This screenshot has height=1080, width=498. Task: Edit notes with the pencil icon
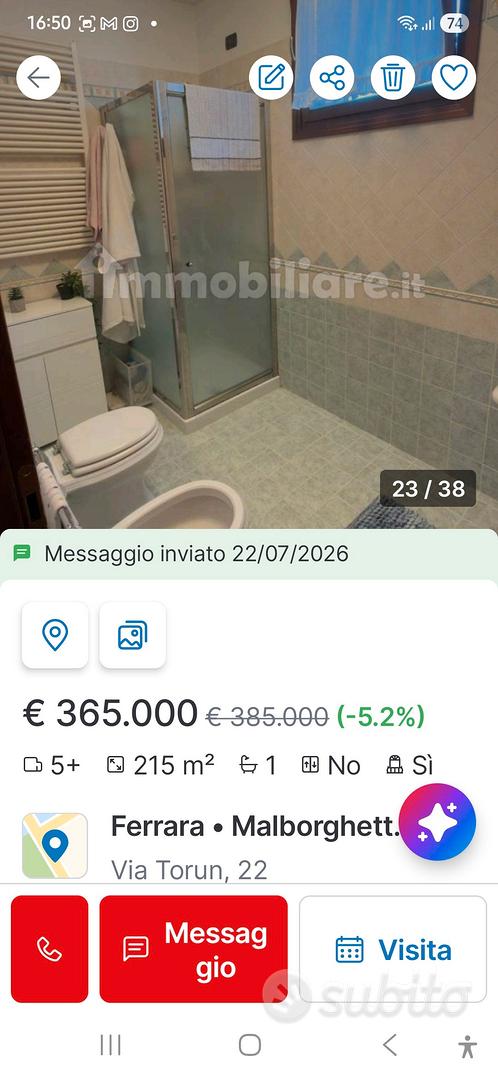click(271, 77)
